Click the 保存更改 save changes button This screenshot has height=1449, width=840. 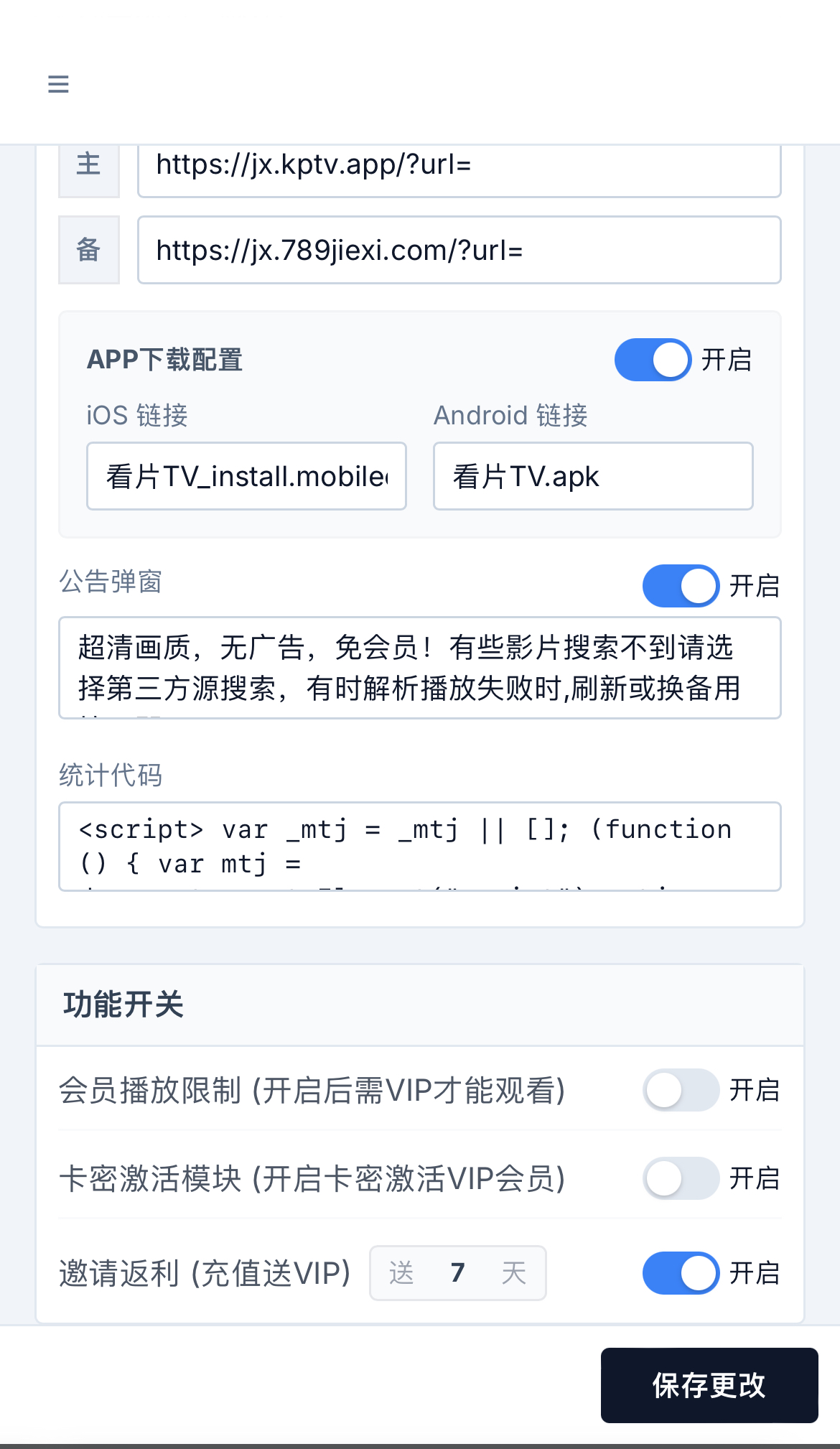[x=709, y=1385]
